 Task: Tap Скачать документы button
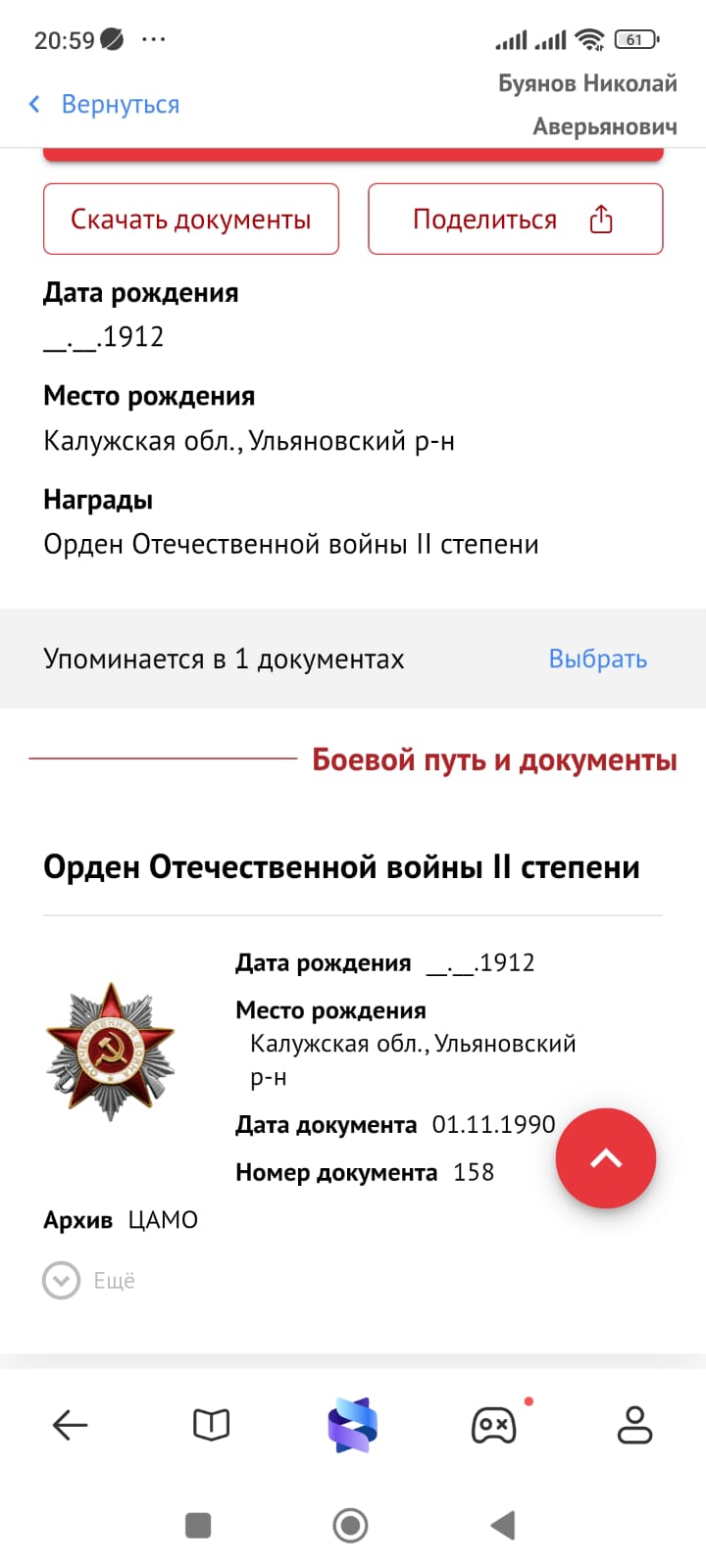pyautogui.click(x=191, y=219)
